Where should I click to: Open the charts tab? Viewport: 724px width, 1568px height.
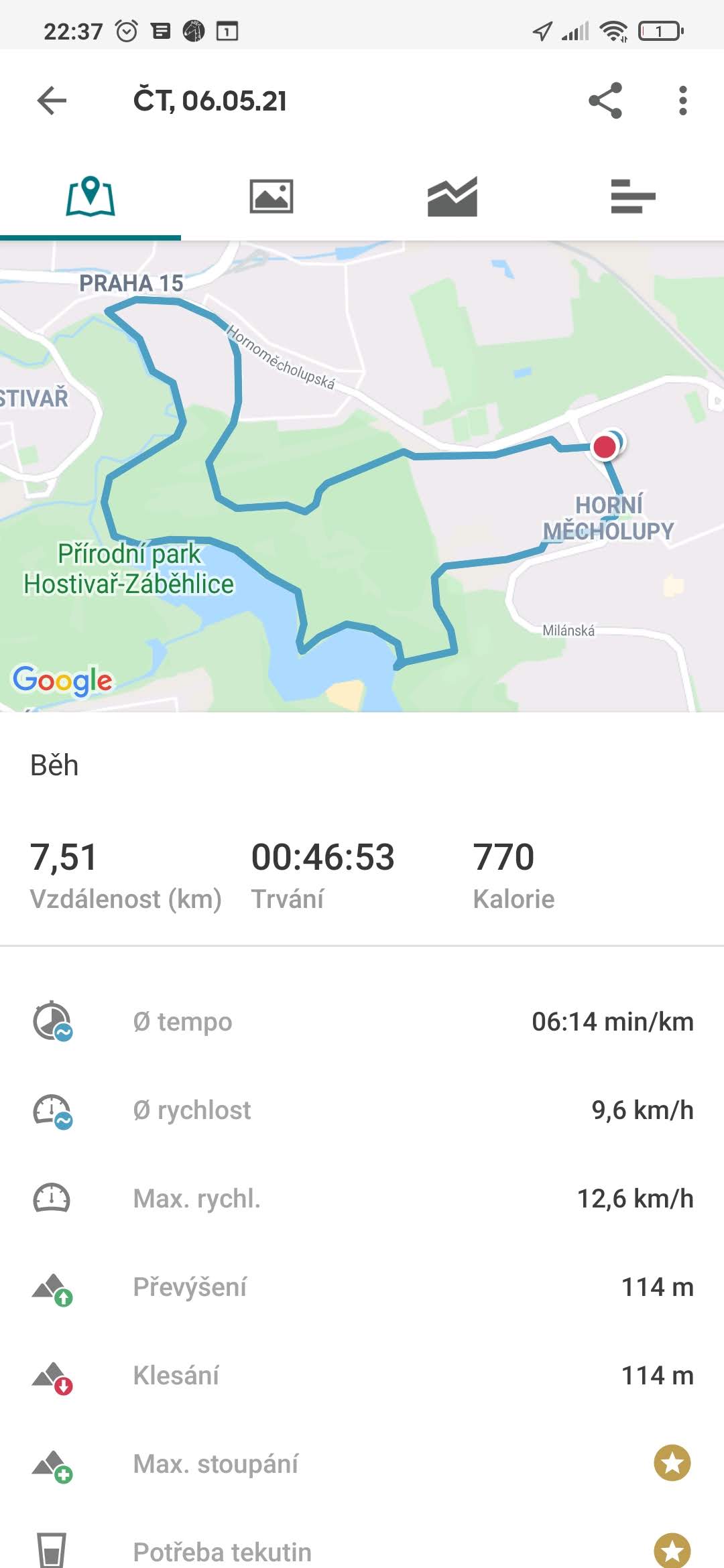(x=452, y=197)
